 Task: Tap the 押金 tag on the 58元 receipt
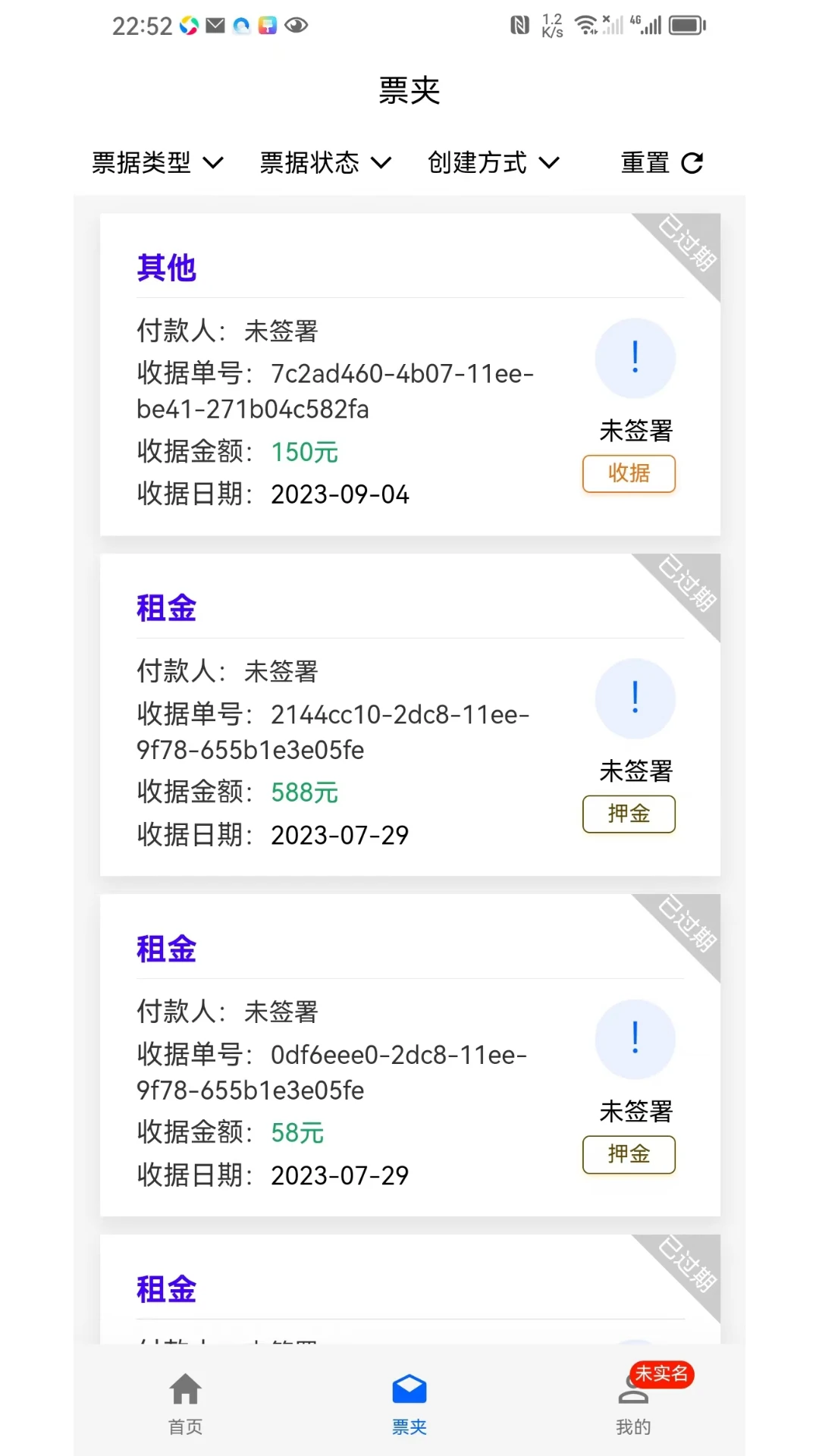629,1155
